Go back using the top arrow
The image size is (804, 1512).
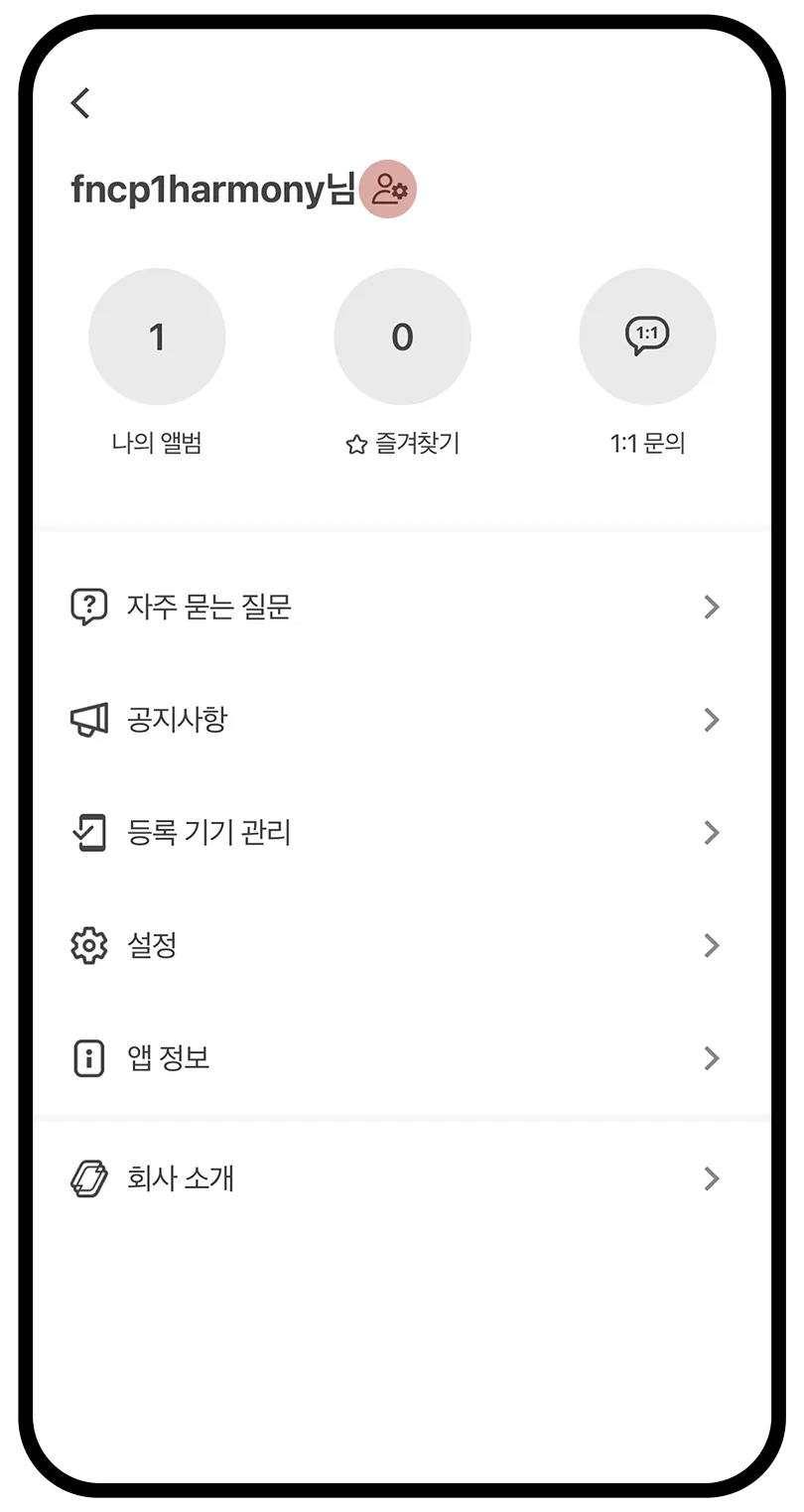pyautogui.click(x=81, y=102)
